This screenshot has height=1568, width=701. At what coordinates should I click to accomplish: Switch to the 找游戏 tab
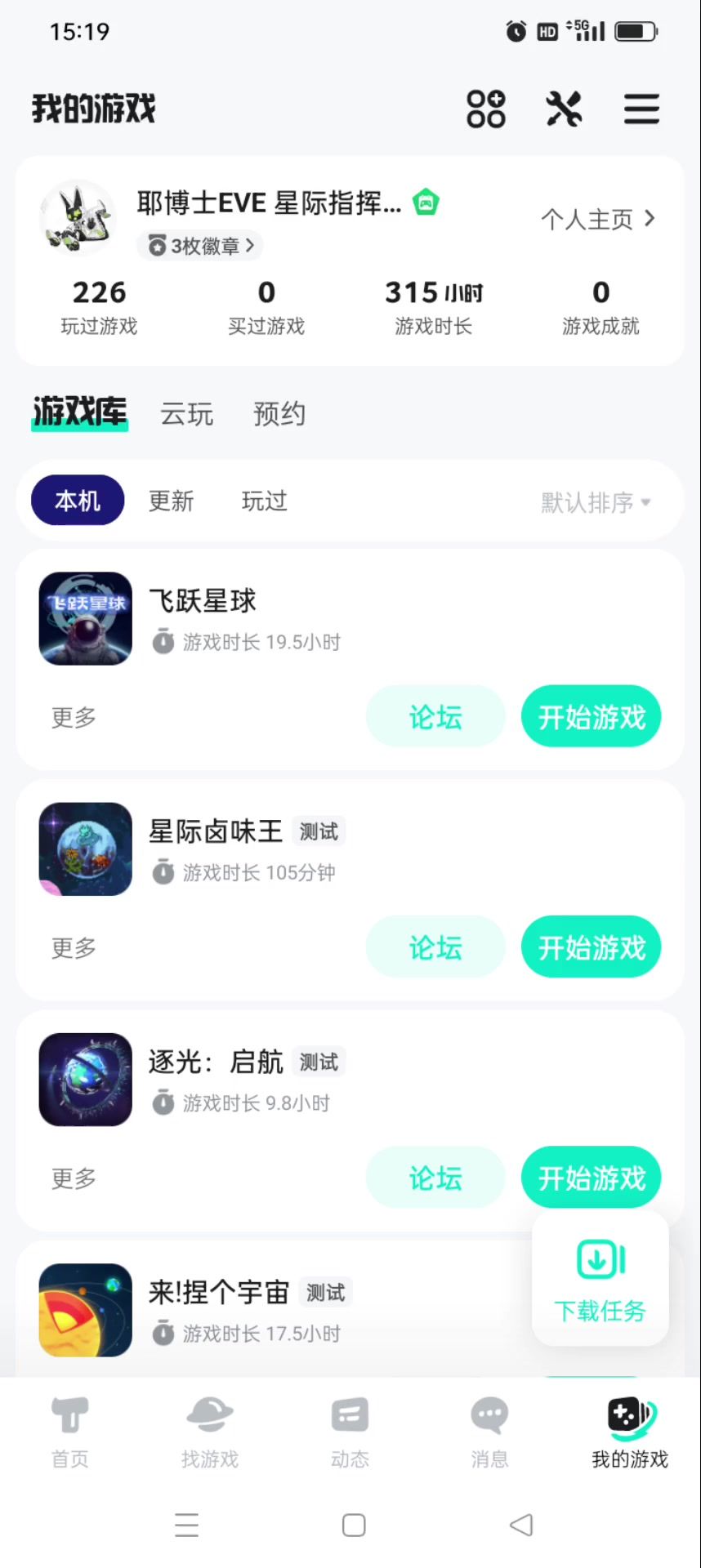pyautogui.click(x=210, y=1431)
